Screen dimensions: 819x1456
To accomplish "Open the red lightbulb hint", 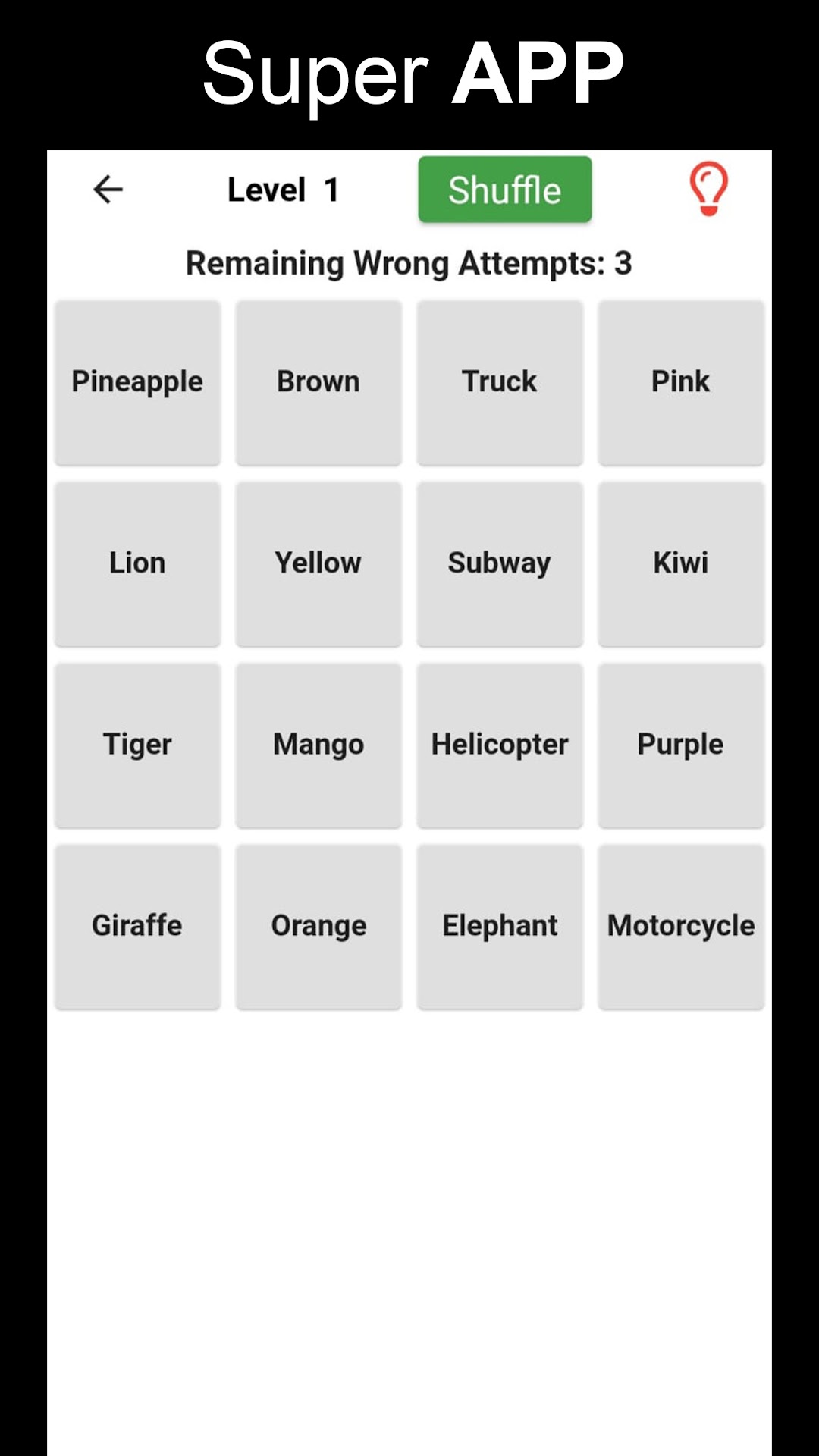I will coord(709,189).
